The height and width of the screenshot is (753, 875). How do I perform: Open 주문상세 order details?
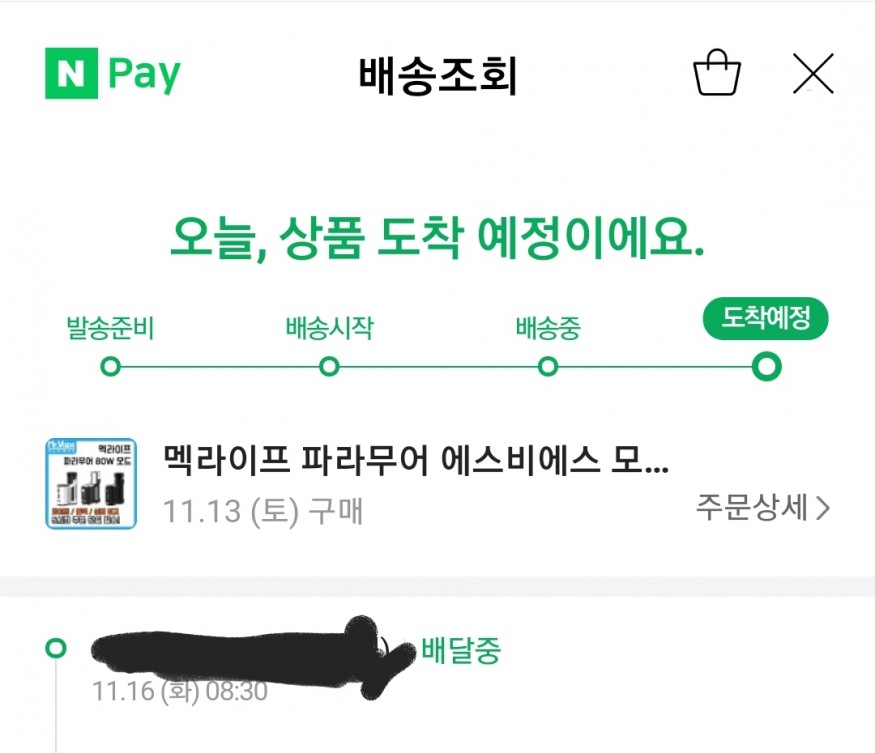pyautogui.click(x=763, y=508)
